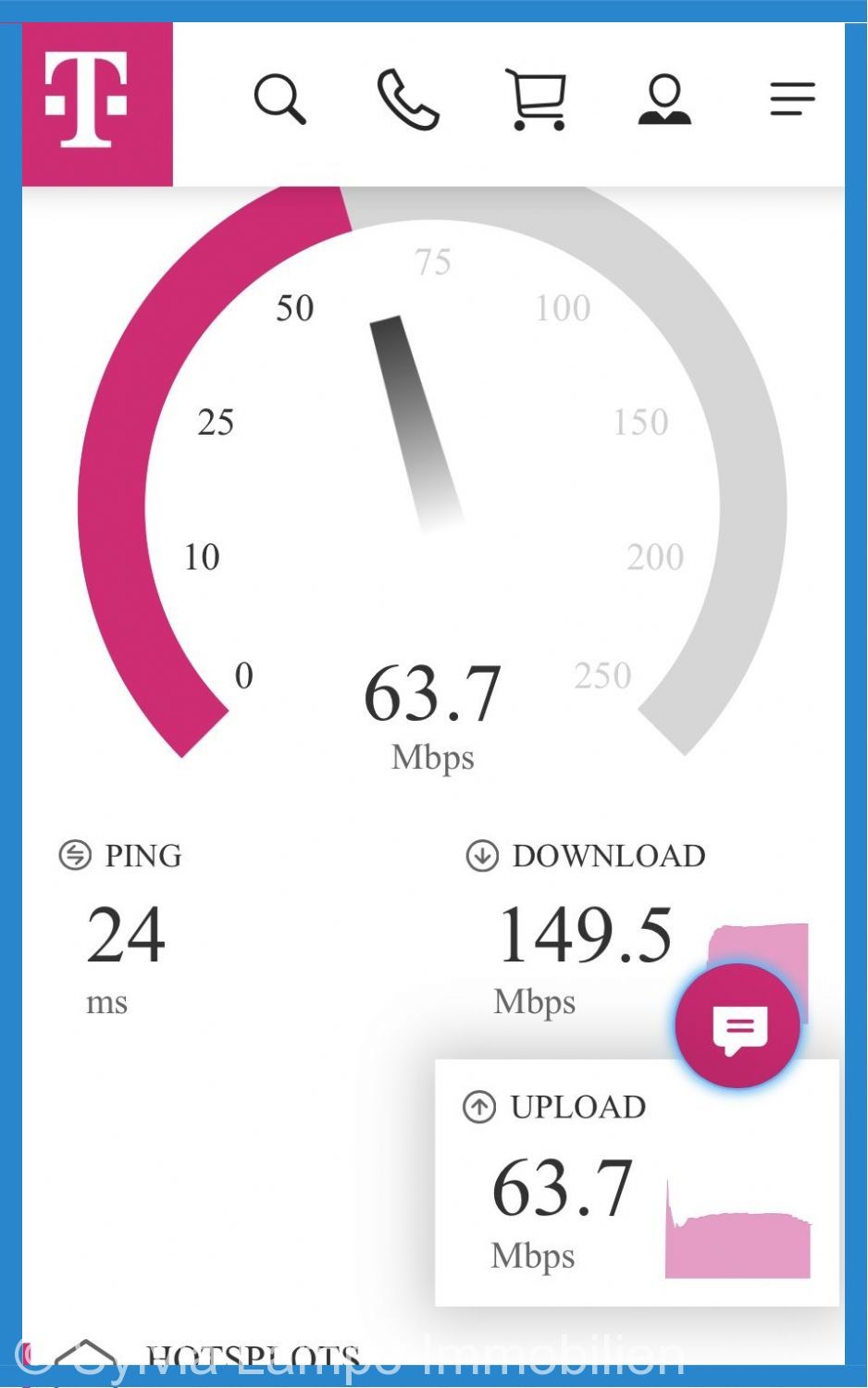The height and width of the screenshot is (1388, 868).
Task: Open the search magnifier
Action: pos(279,99)
